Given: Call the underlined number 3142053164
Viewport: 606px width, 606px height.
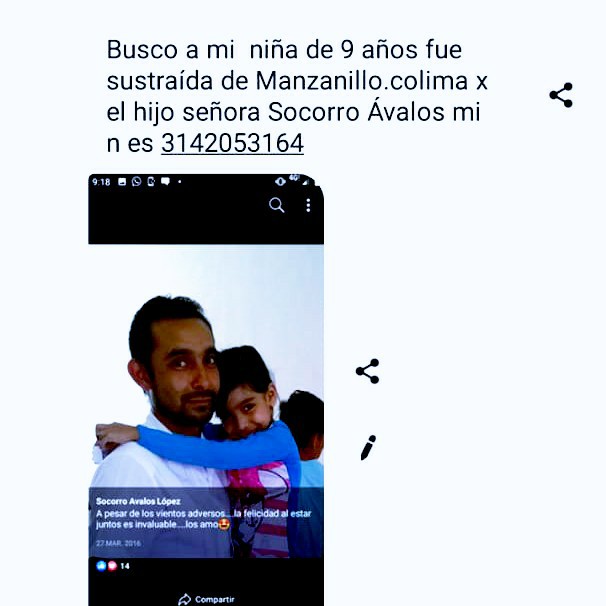Looking at the screenshot, I should click(232, 143).
